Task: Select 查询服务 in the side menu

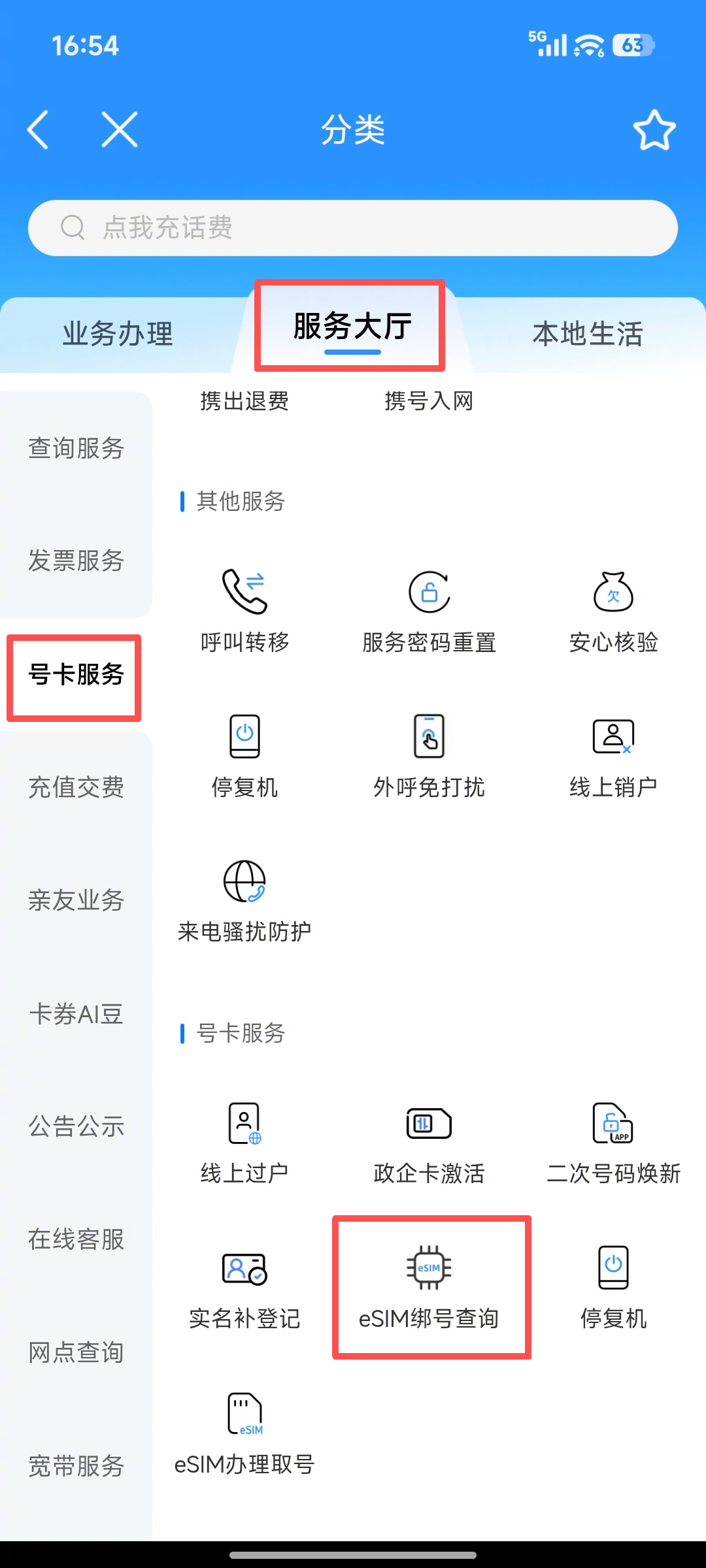Action: click(x=76, y=448)
